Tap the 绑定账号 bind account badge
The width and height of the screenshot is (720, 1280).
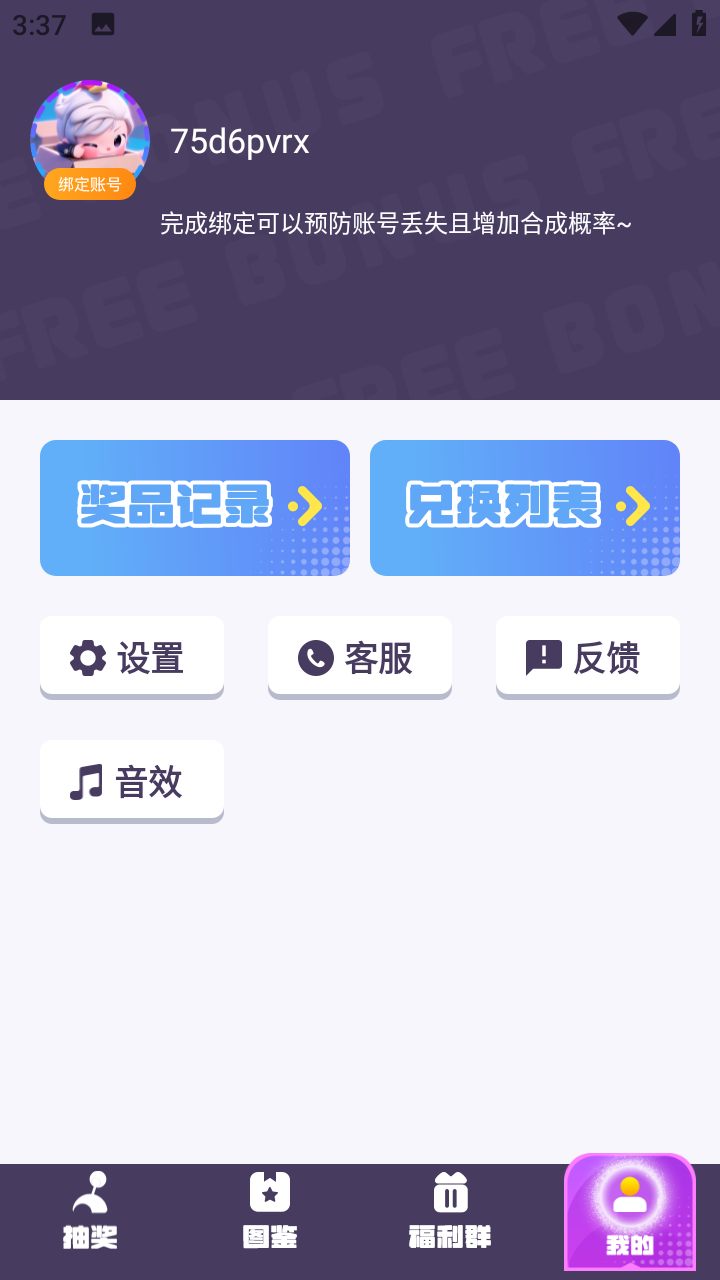point(90,184)
